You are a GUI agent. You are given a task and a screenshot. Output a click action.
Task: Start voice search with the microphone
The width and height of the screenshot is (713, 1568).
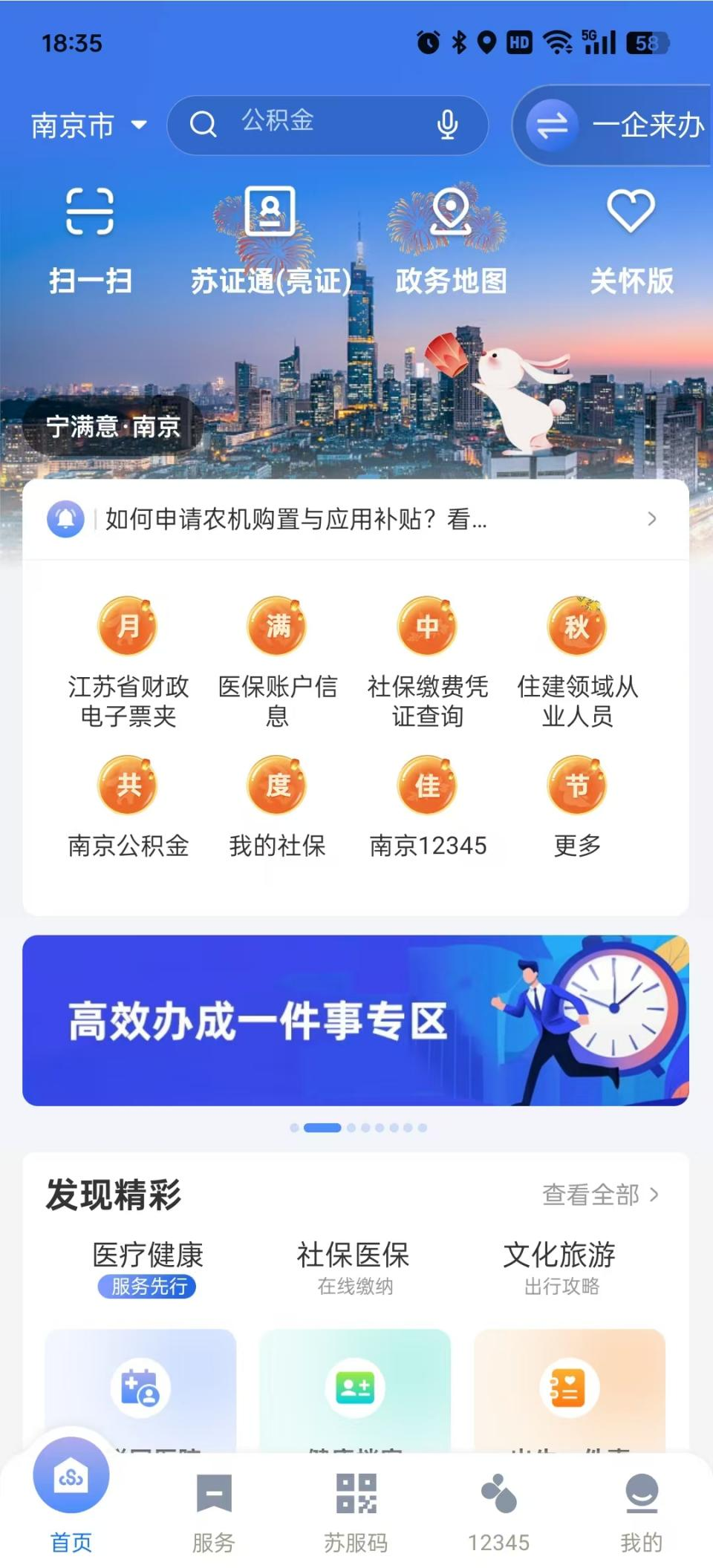pyautogui.click(x=447, y=125)
